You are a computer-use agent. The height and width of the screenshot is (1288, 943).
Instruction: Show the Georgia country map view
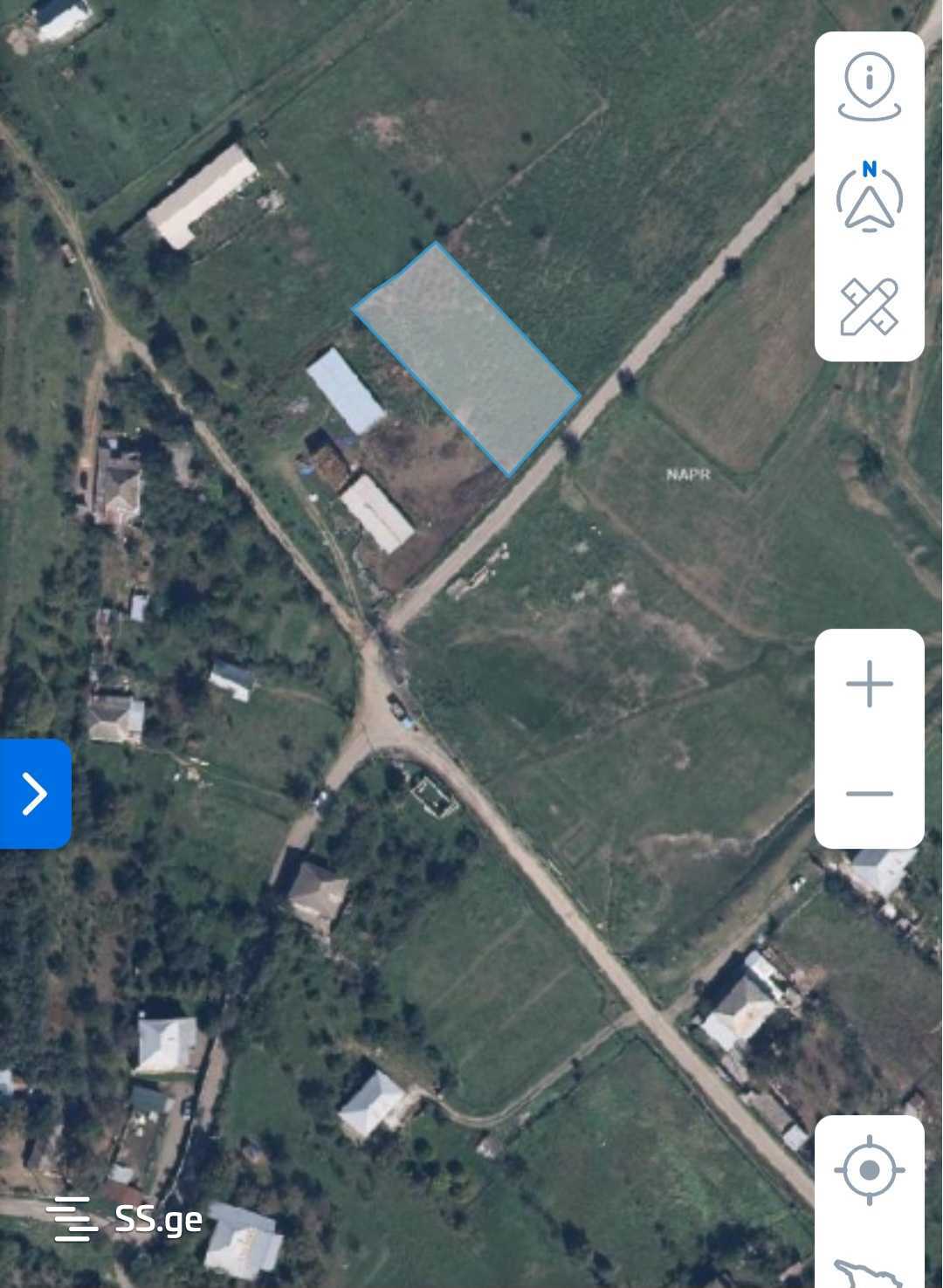(869, 1271)
